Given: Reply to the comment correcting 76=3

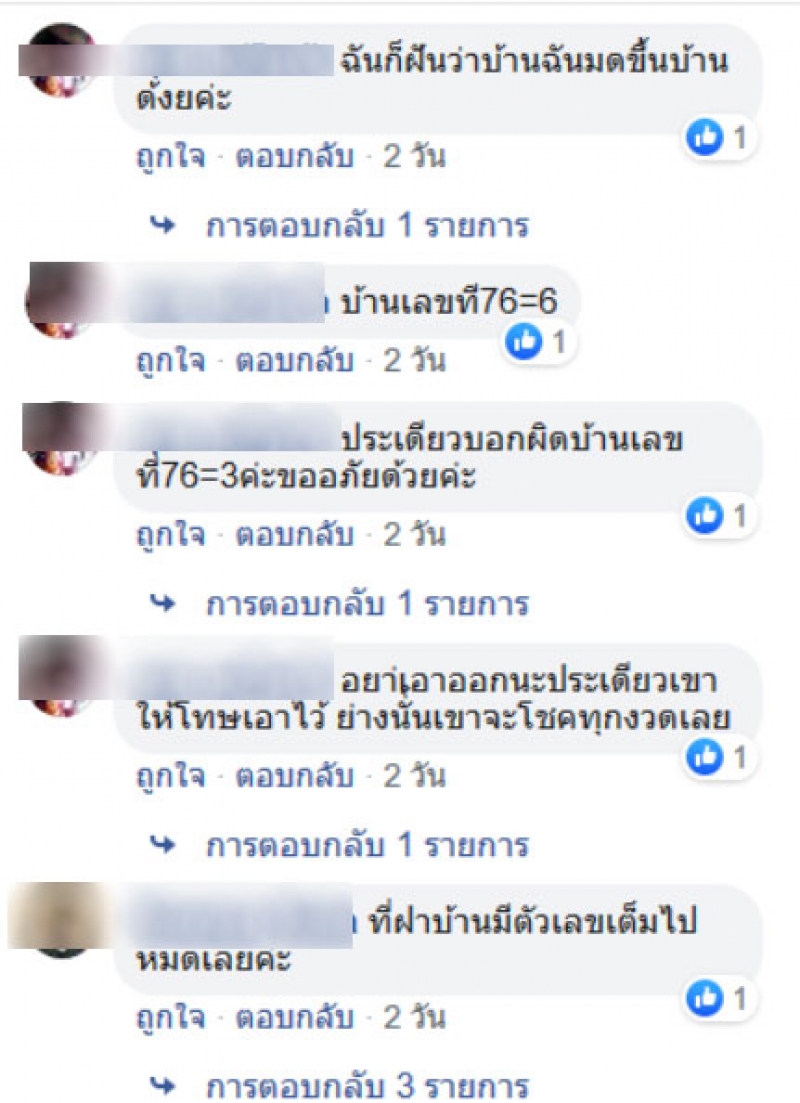Looking at the screenshot, I should click(294, 536).
